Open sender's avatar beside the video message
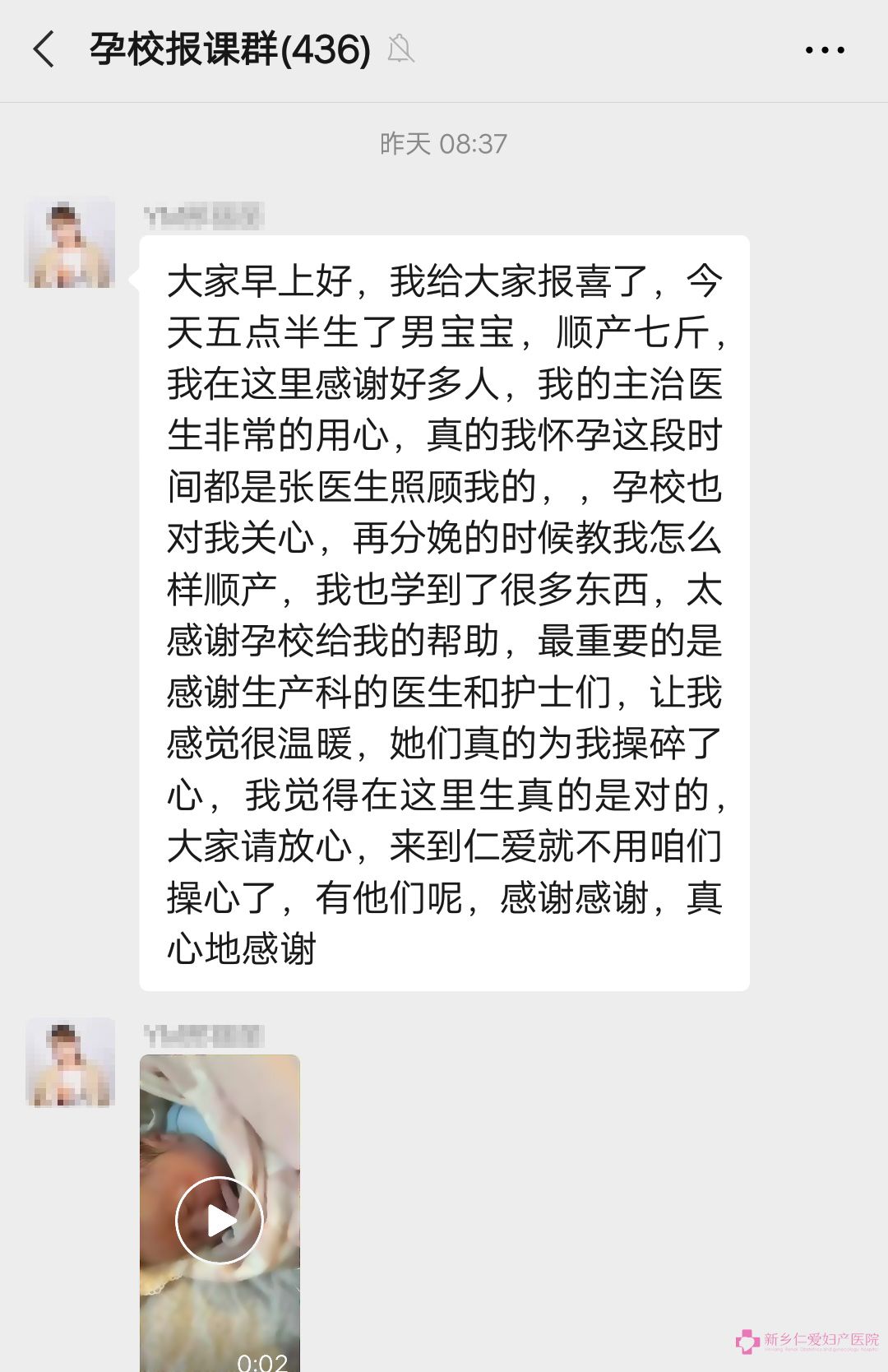Image resolution: width=888 pixels, height=1372 pixels. [70, 1062]
